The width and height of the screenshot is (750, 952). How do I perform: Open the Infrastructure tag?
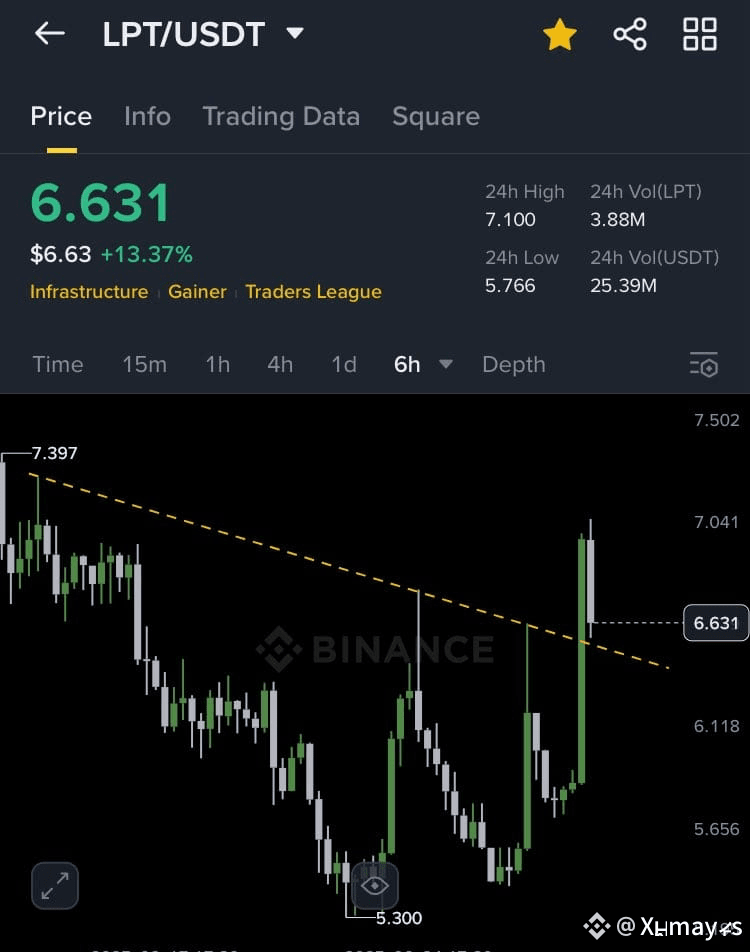pyautogui.click(x=89, y=292)
